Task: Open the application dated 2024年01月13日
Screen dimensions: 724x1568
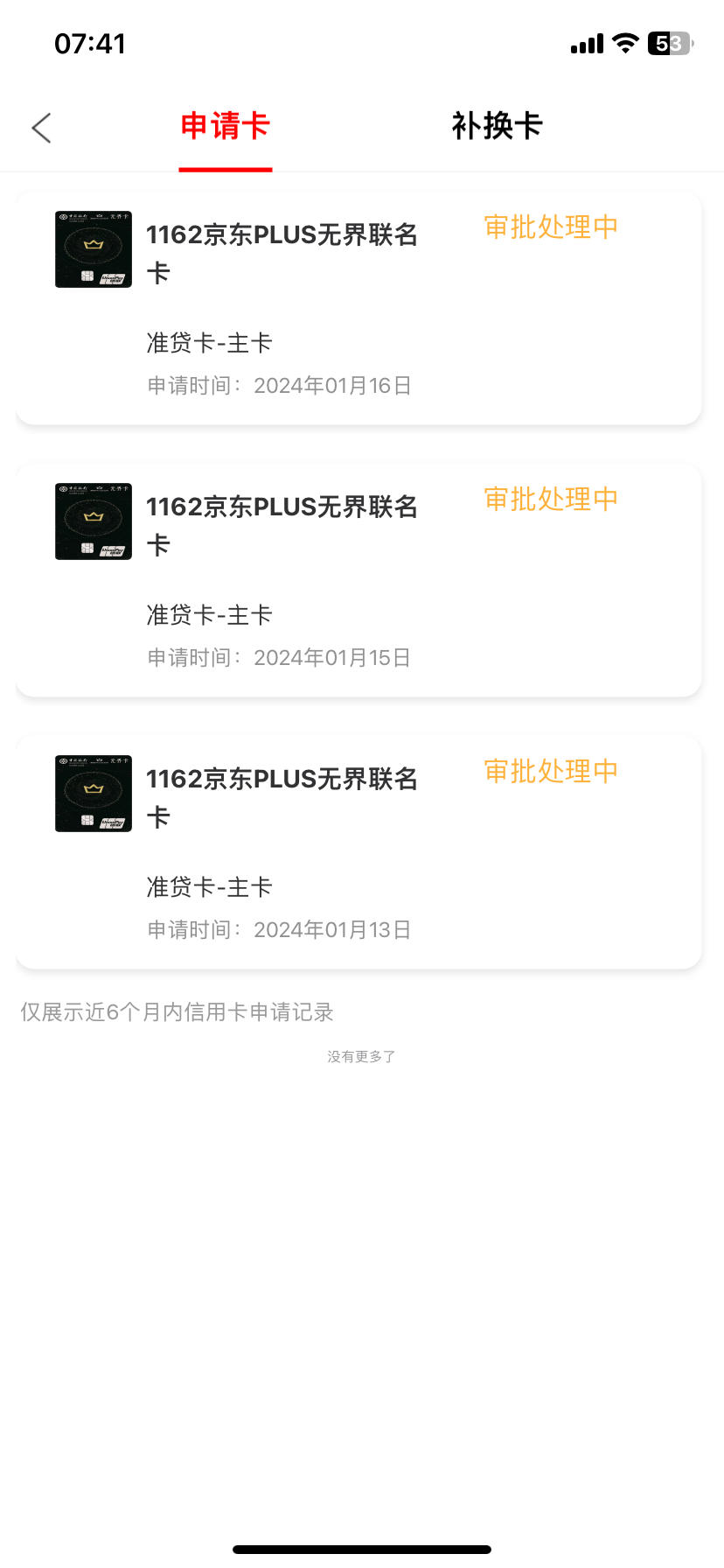Action: 359,852
